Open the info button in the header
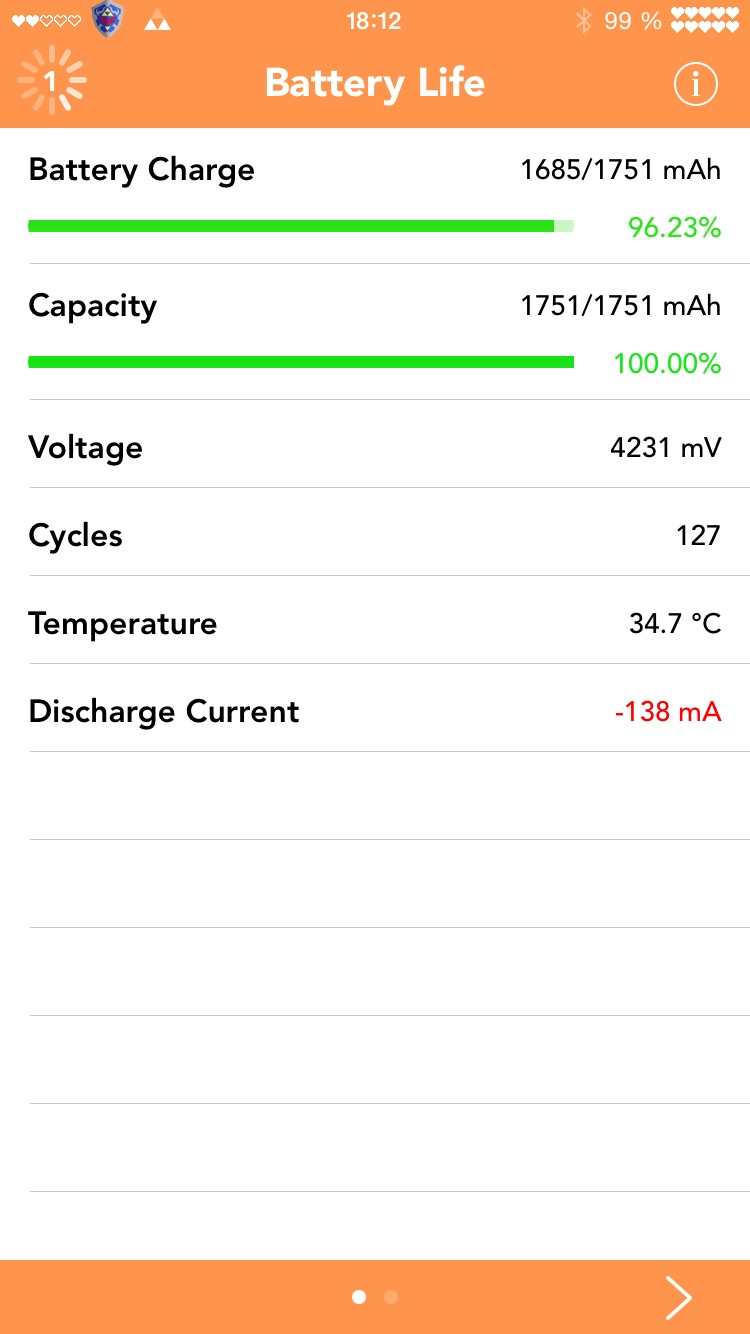 point(696,85)
